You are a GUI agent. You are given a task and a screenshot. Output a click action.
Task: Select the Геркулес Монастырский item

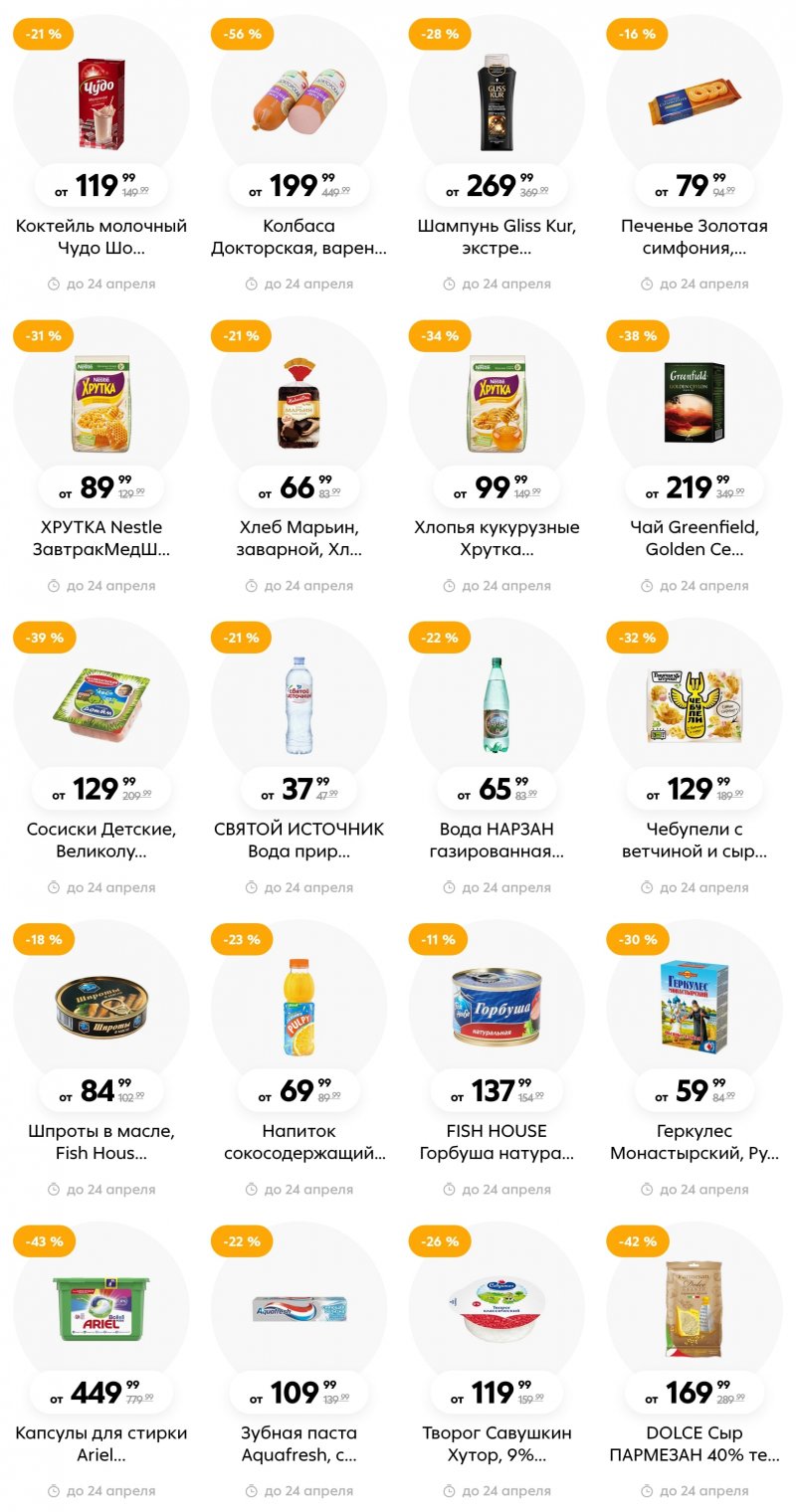[x=694, y=1005]
